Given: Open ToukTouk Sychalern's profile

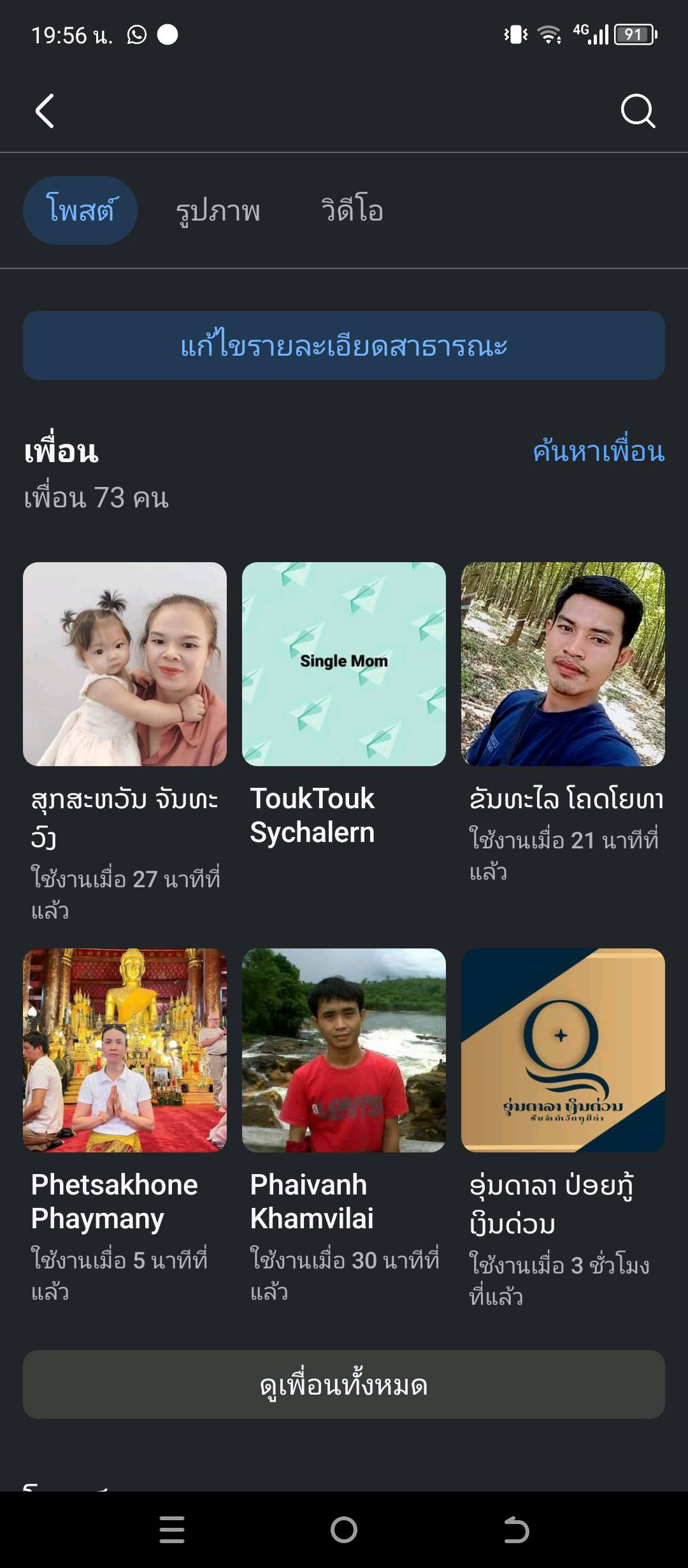Looking at the screenshot, I should (344, 664).
